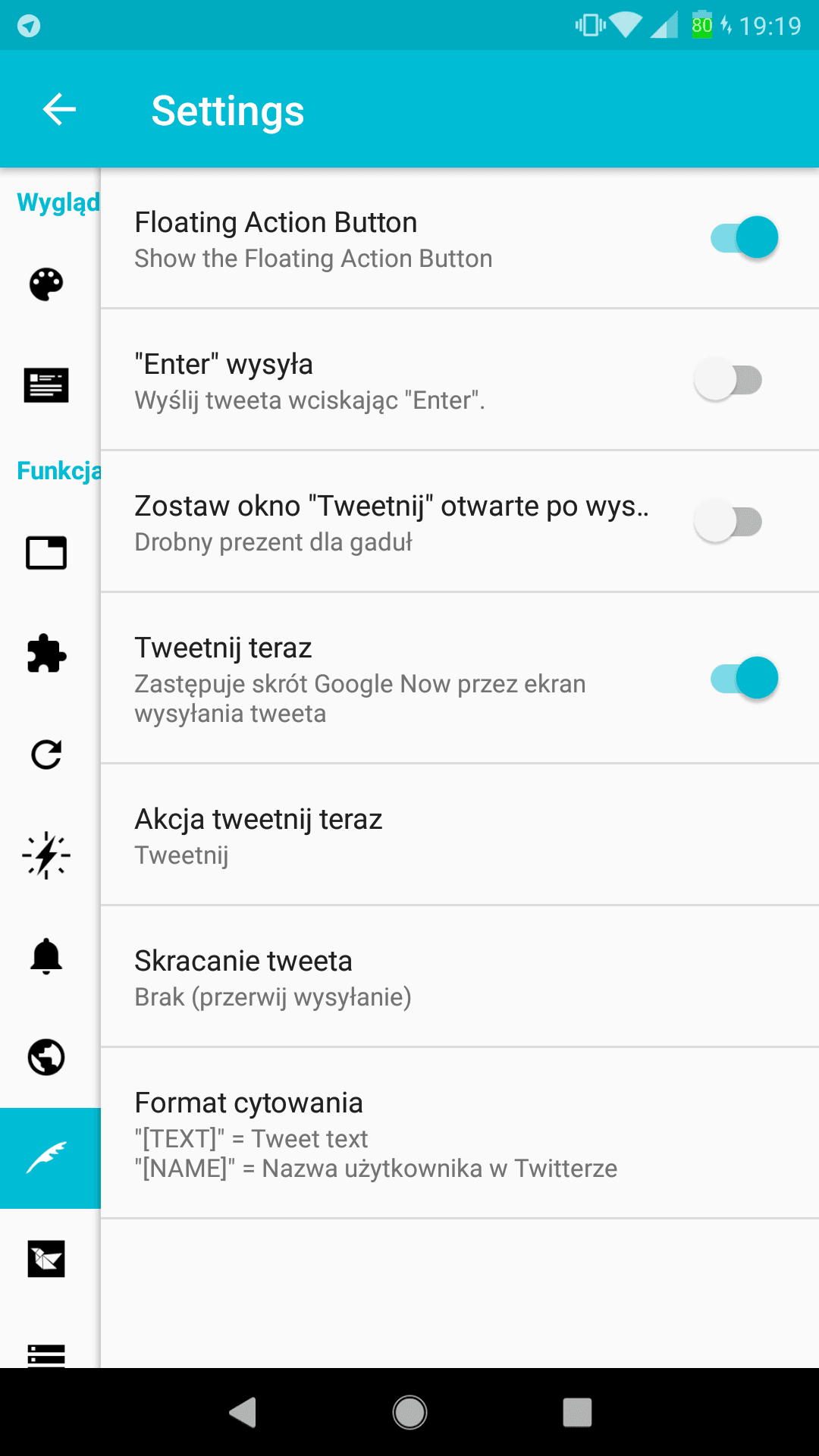Open Format cytowania setting
The image size is (819, 1456).
click(x=460, y=1134)
